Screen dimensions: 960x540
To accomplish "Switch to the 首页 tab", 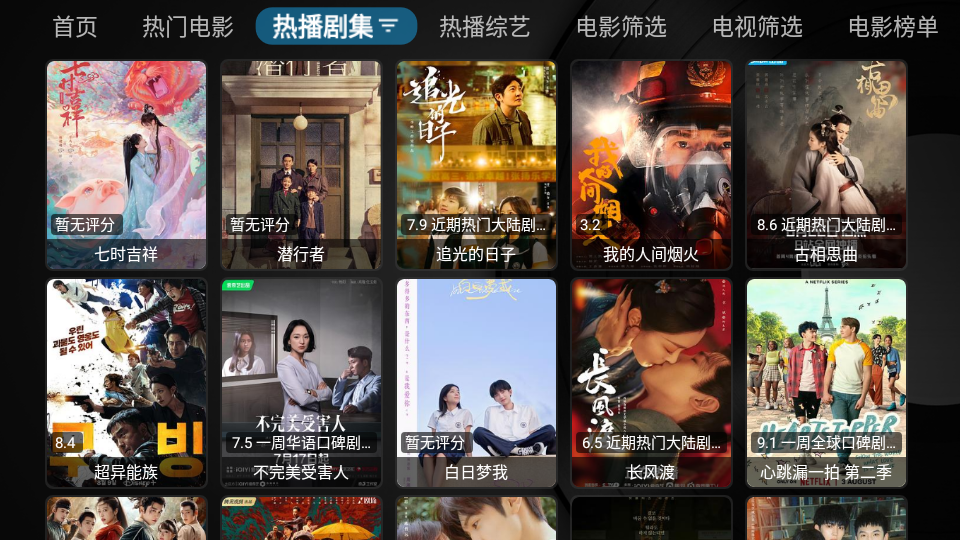I will (x=75, y=27).
